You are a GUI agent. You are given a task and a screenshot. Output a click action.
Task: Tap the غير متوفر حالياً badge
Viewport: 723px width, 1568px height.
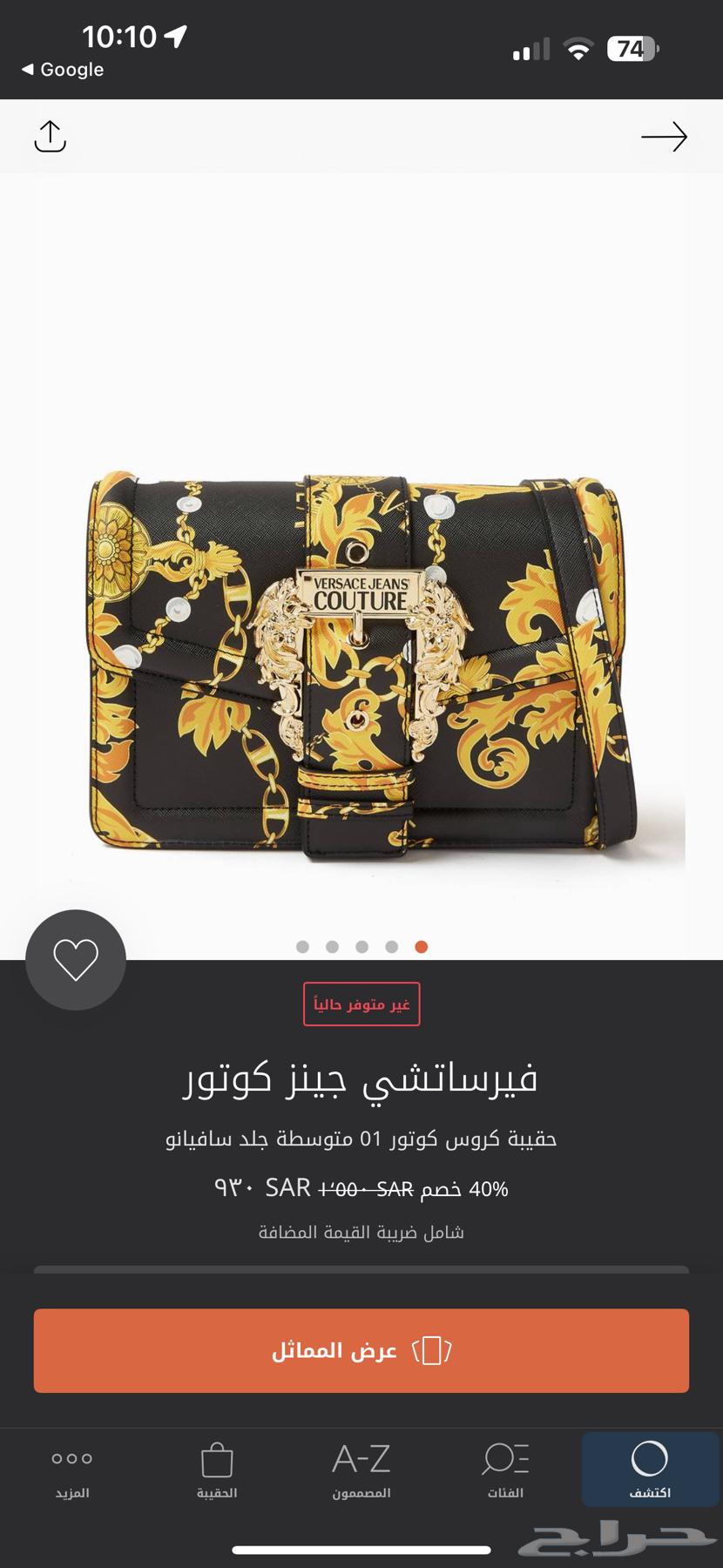(x=361, y=1004)
